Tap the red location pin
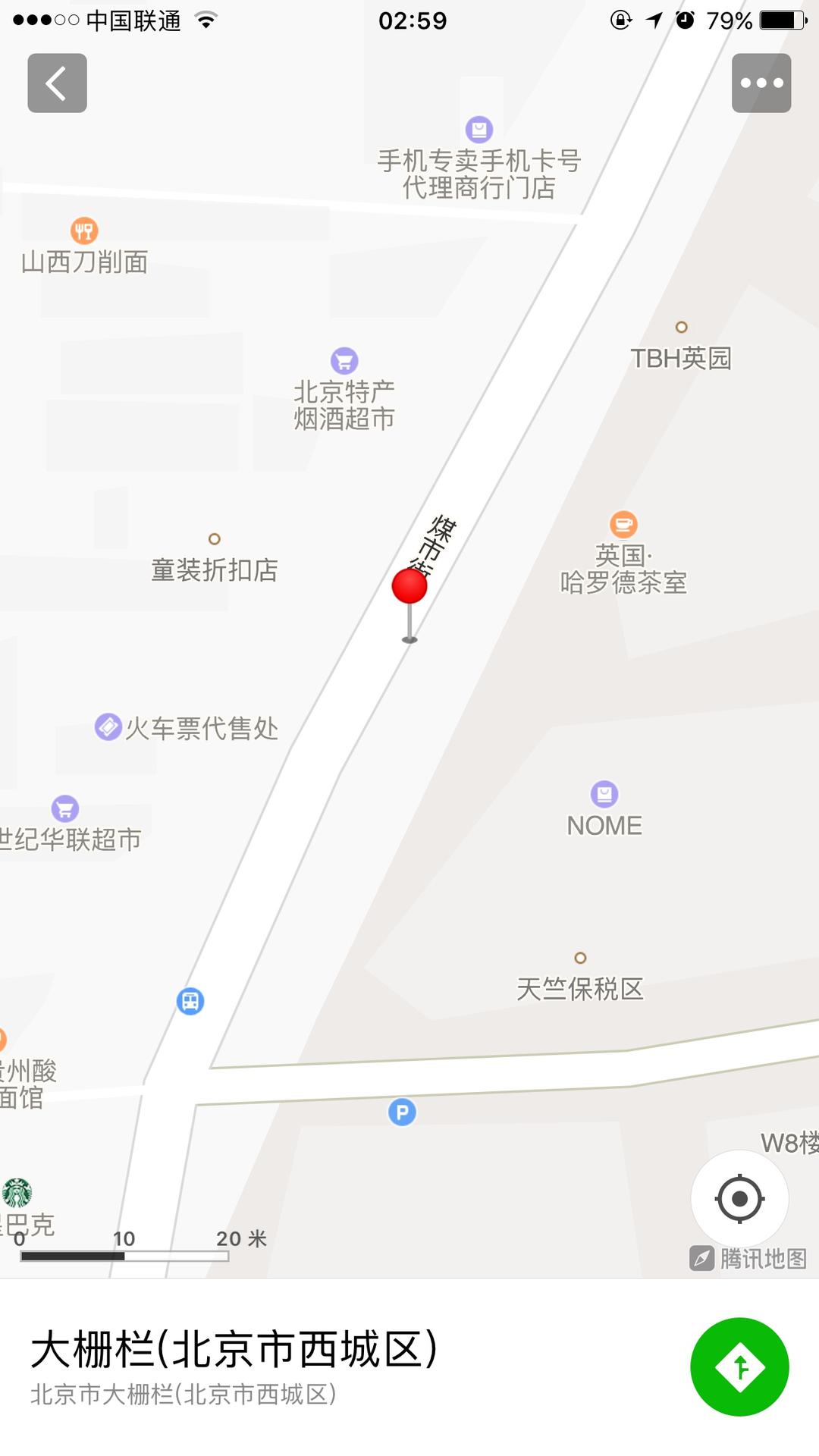 point(409,588)
